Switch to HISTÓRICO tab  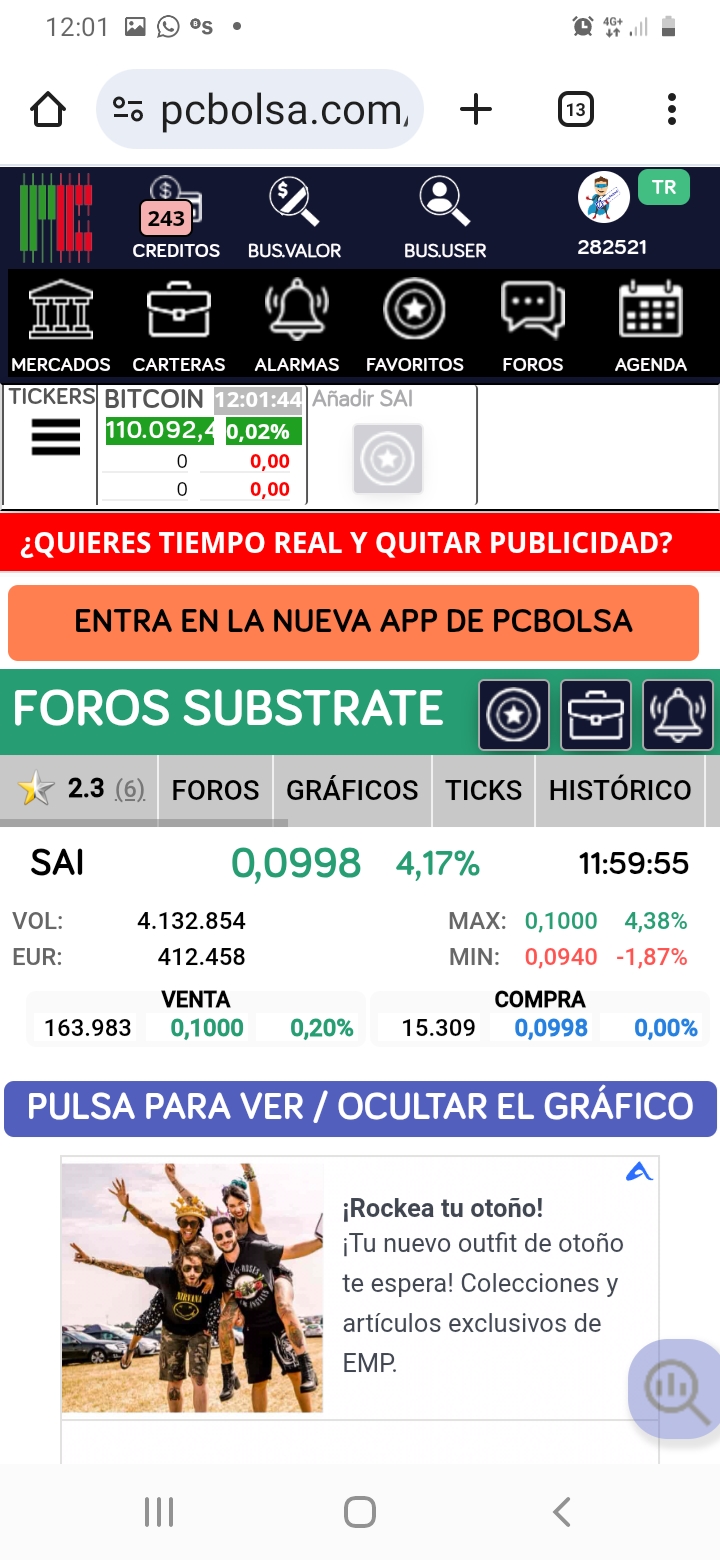pos(620,790)
